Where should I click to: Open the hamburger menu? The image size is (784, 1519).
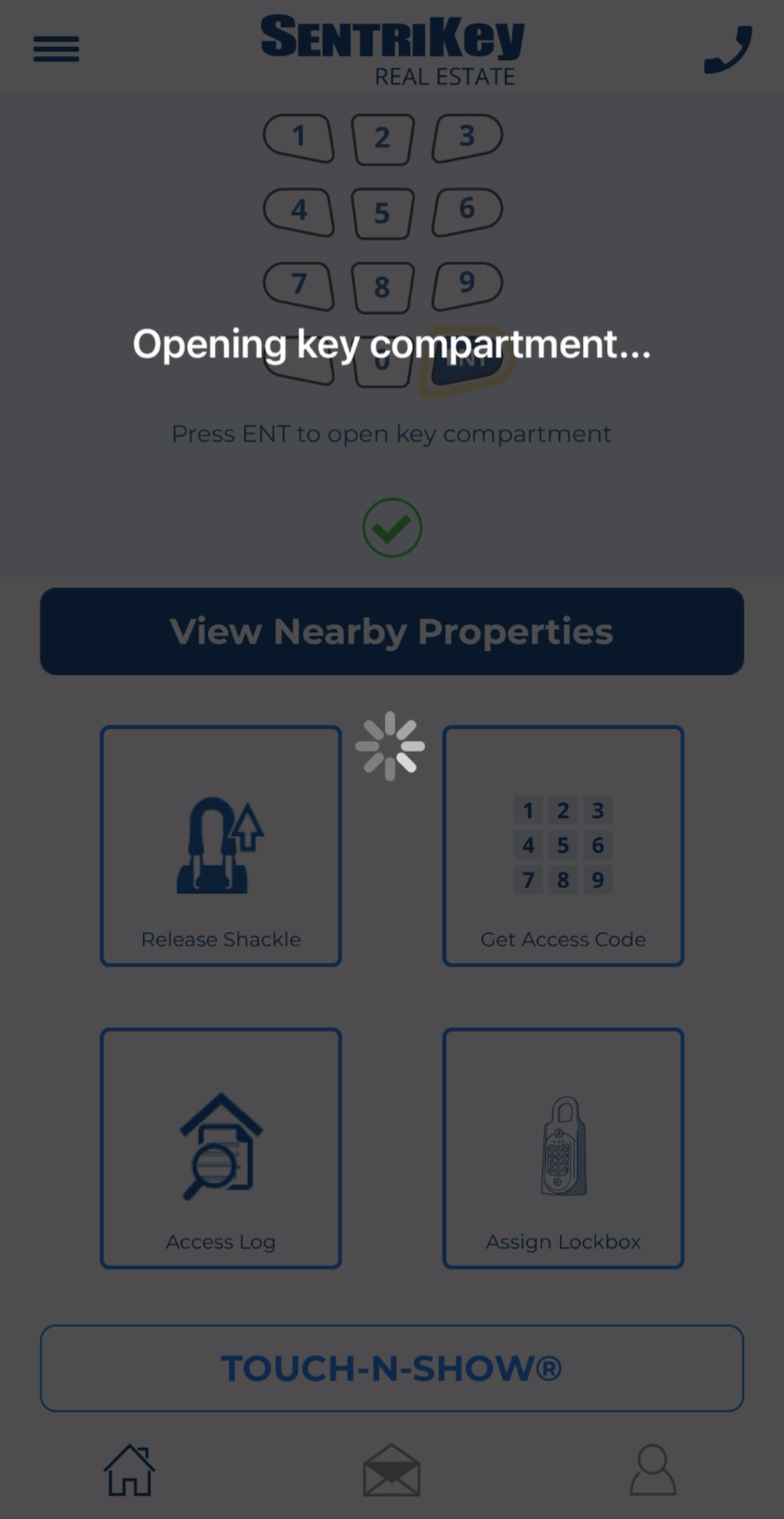(x=56, y=49)
